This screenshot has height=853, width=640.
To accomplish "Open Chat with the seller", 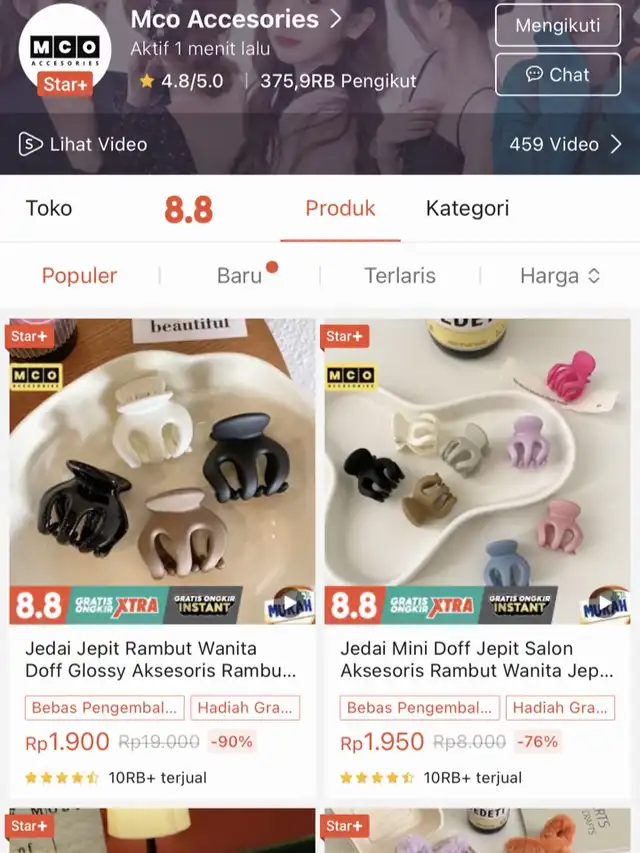I will click(557, 74).
